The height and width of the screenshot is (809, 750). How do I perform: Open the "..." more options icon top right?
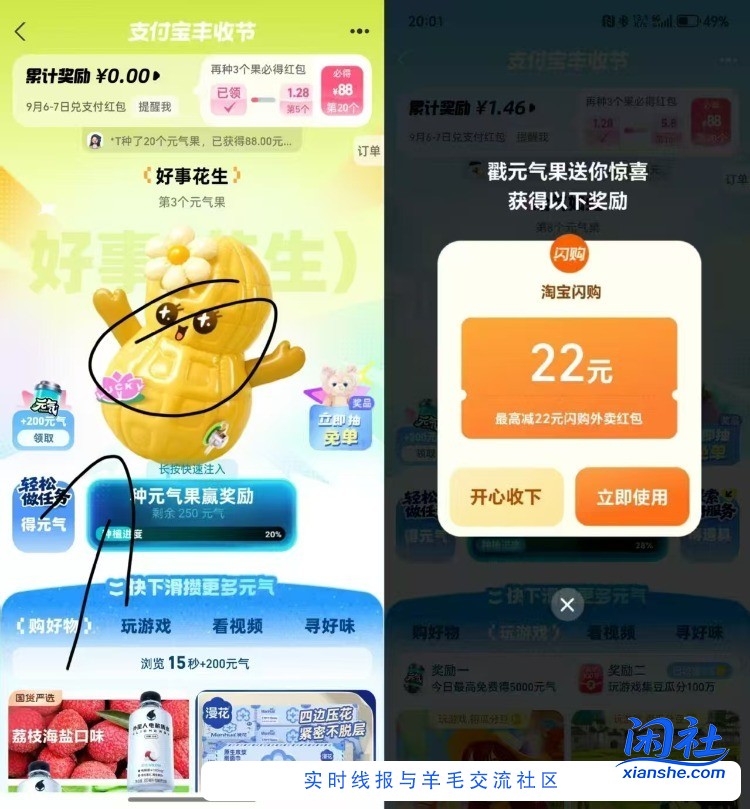pos(357,30)
